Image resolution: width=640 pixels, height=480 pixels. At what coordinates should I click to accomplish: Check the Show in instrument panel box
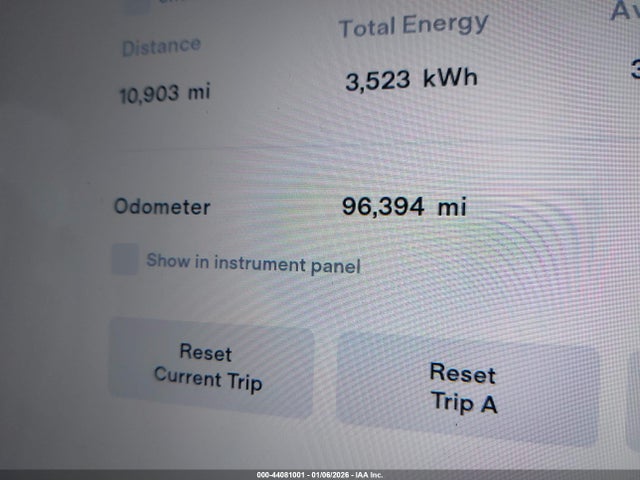pos(124,260)
